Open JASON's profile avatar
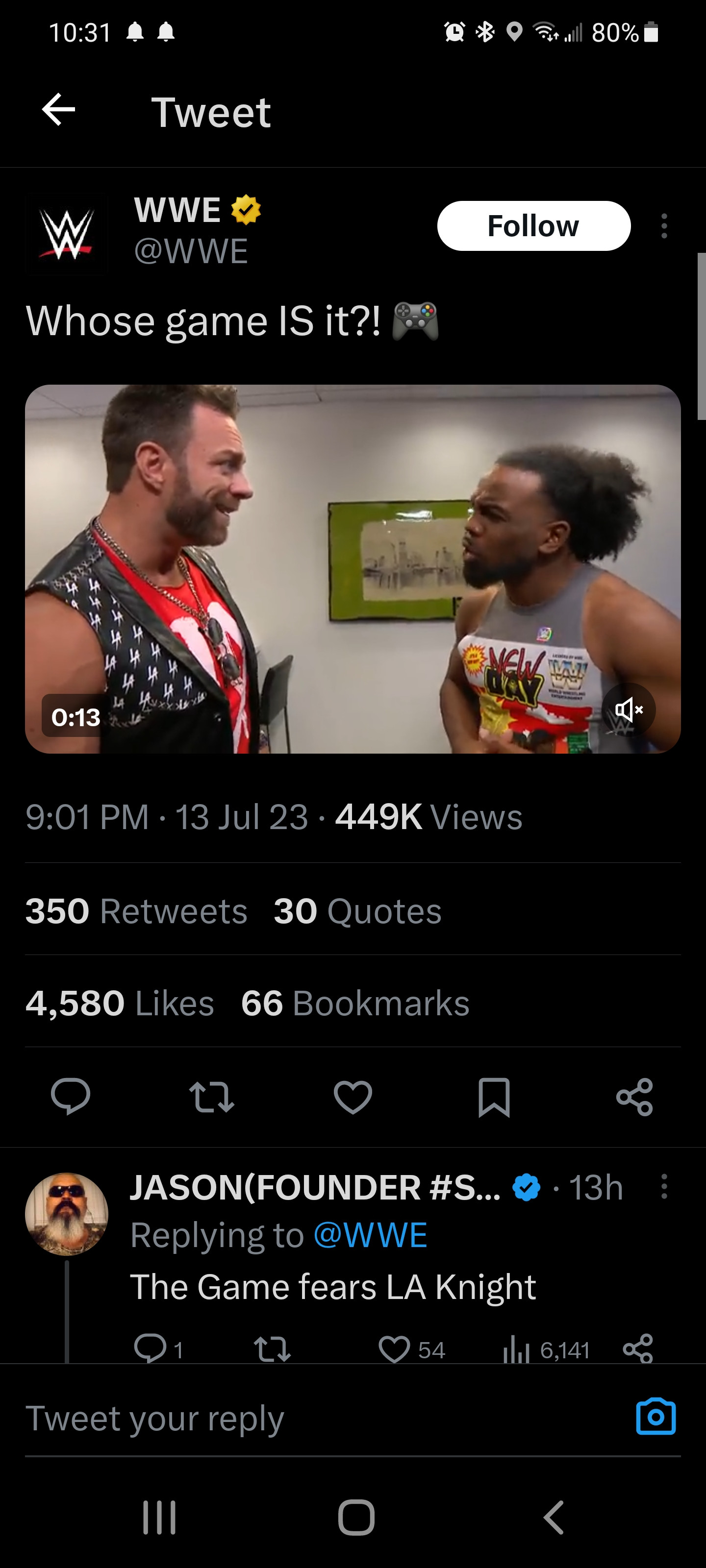The width and height of the screenshot is (706, 1568). tap(66, 1214)
